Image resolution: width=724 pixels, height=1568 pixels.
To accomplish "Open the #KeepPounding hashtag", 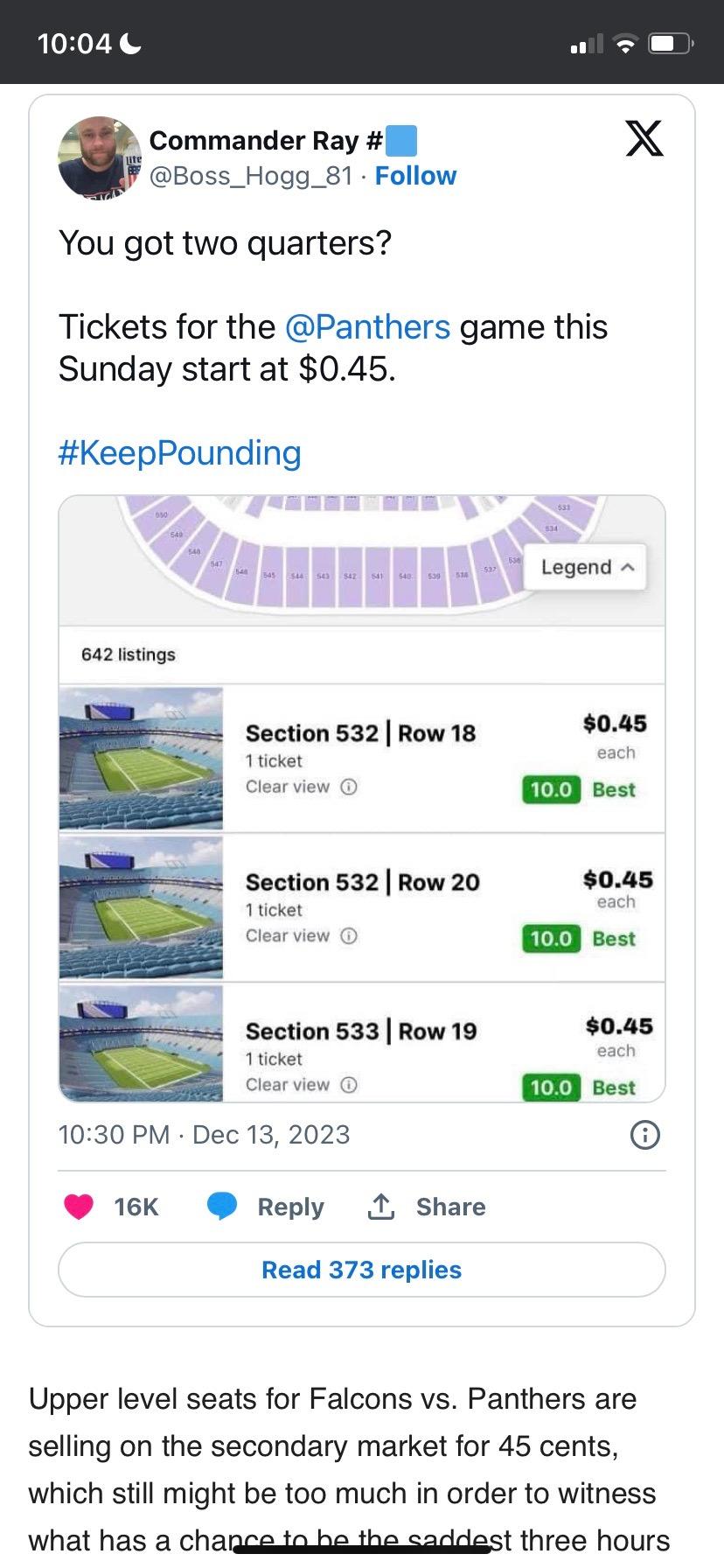I will [x=180, y=453].
